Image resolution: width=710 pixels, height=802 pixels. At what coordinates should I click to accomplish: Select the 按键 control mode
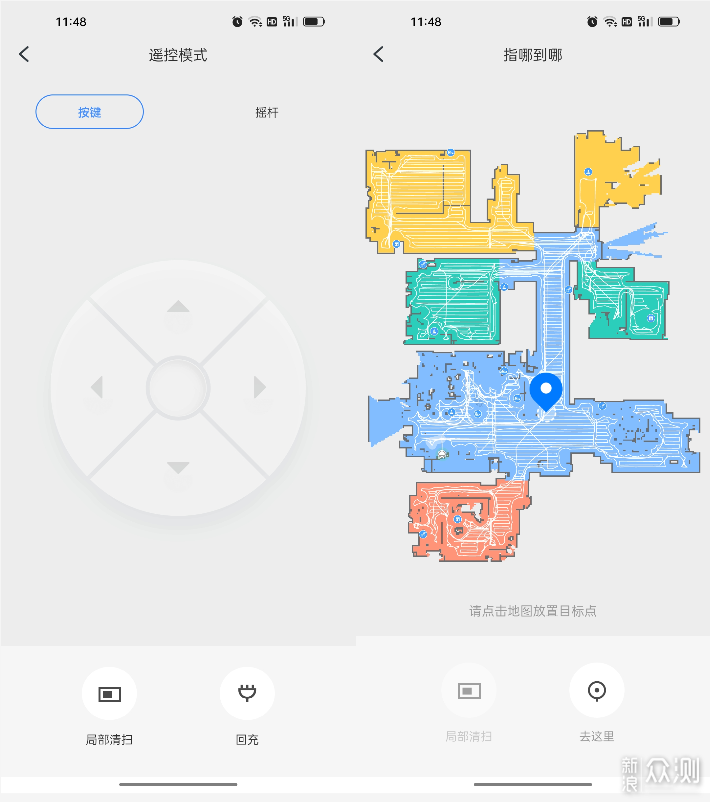[90, 112]
